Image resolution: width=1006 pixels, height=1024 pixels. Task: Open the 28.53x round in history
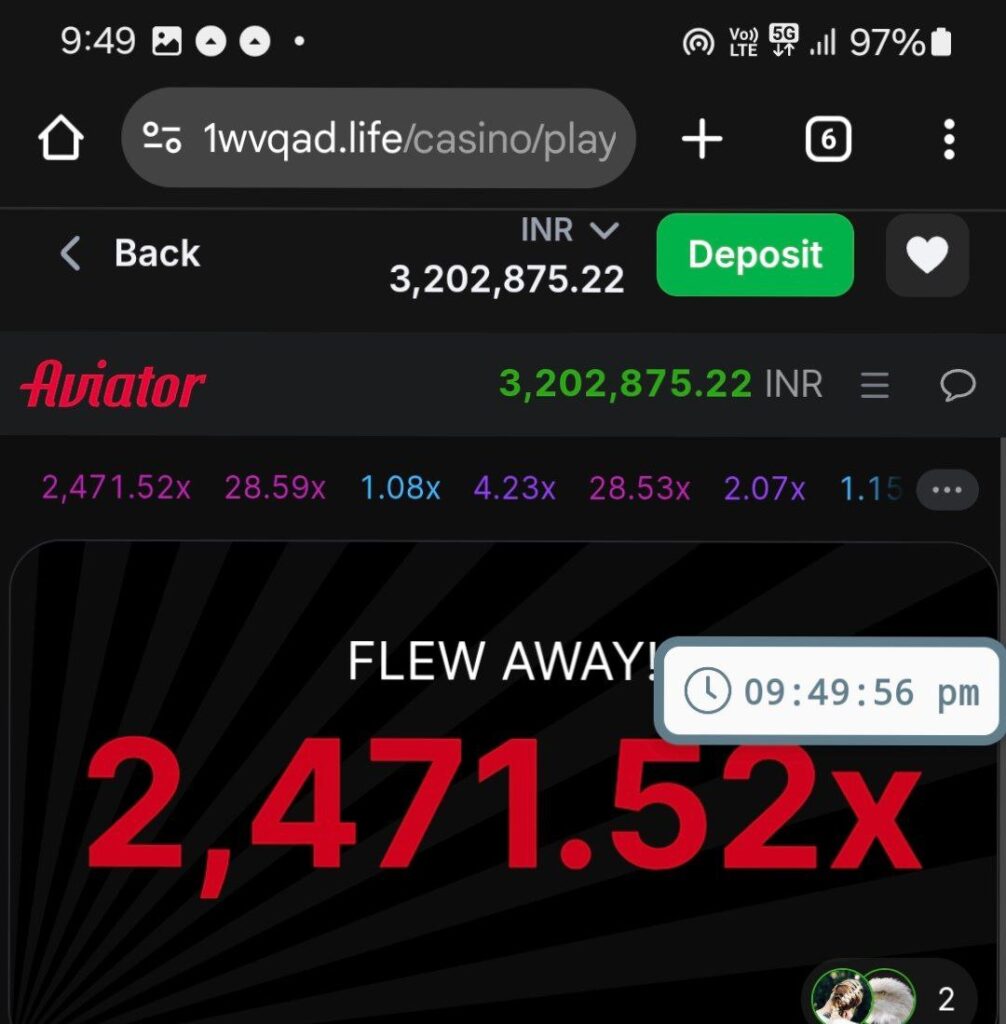pyautogui.click(x=639, y=489)
